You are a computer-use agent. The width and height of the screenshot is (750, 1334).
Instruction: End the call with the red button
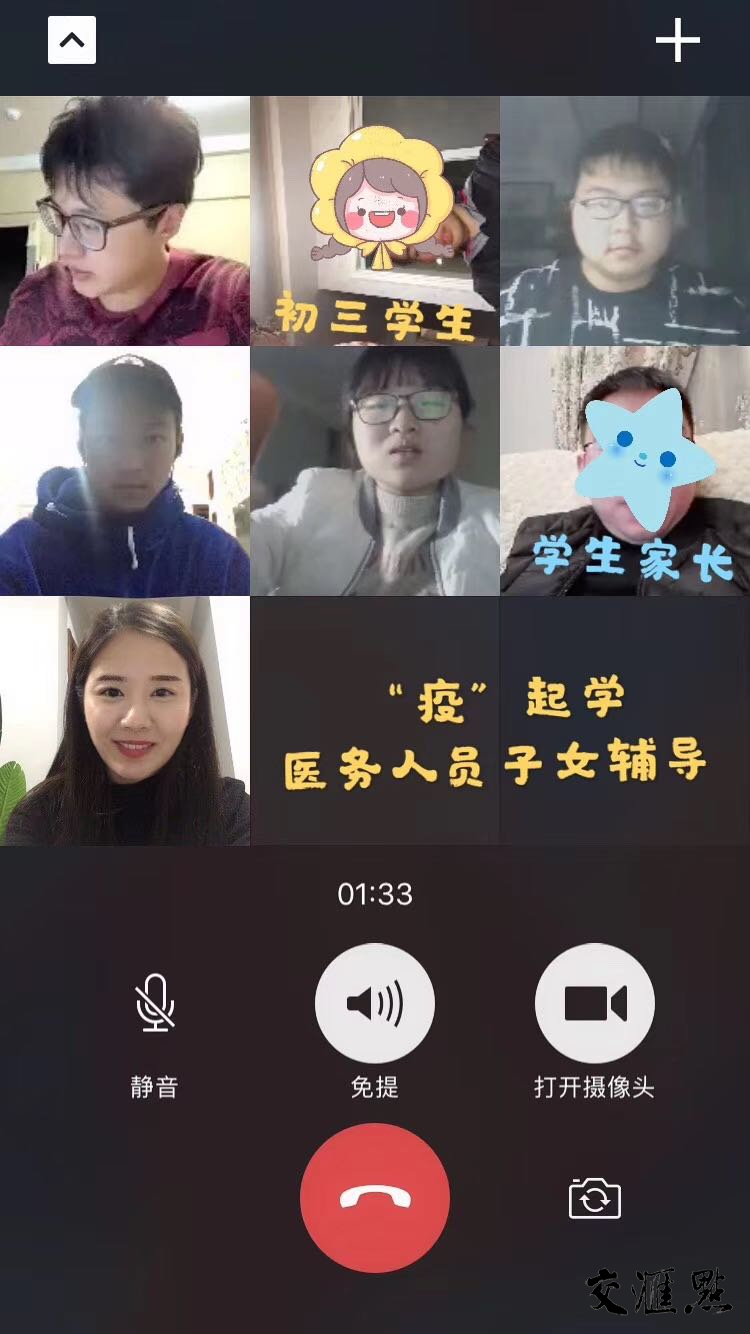(x=375, y=1197)
